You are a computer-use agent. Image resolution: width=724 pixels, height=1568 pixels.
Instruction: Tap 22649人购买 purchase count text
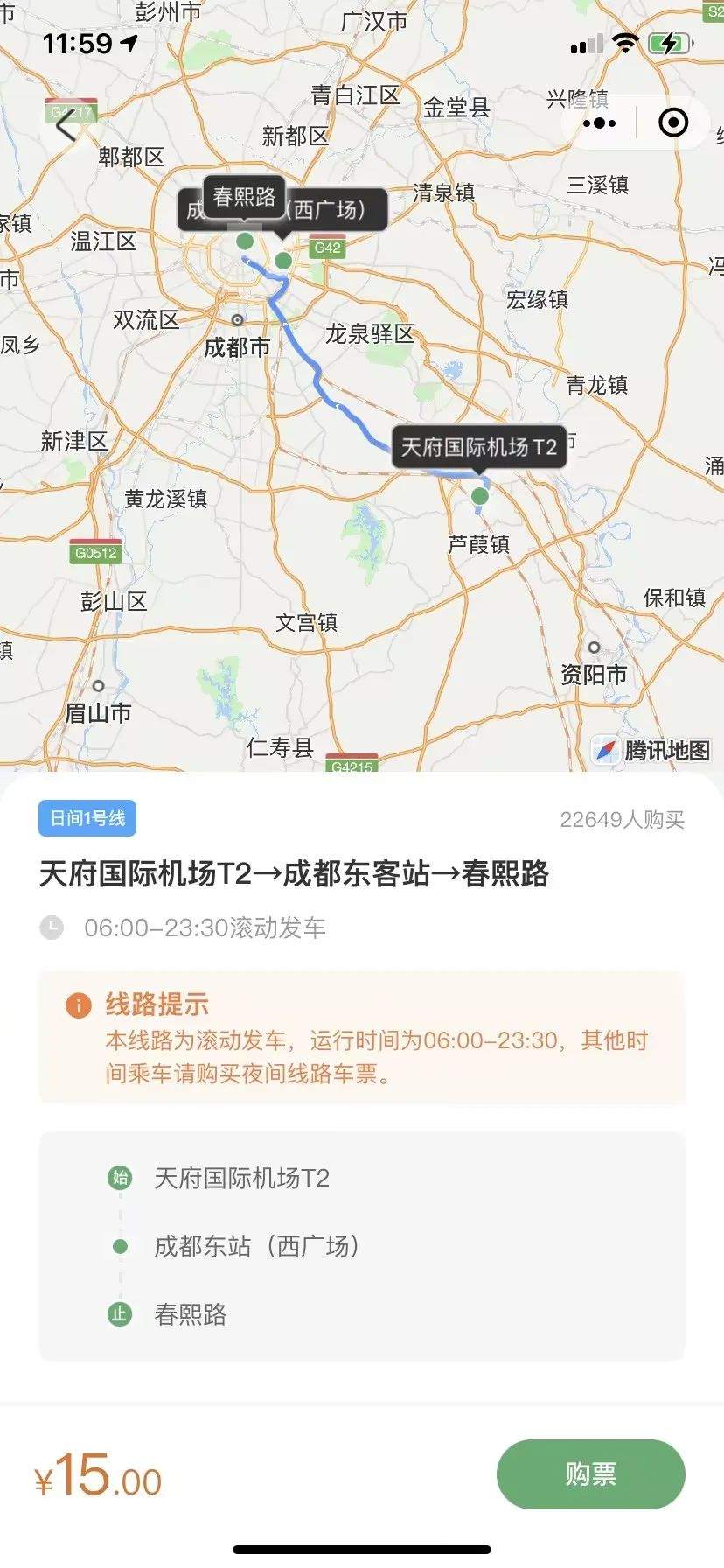[x=623, y=818]
